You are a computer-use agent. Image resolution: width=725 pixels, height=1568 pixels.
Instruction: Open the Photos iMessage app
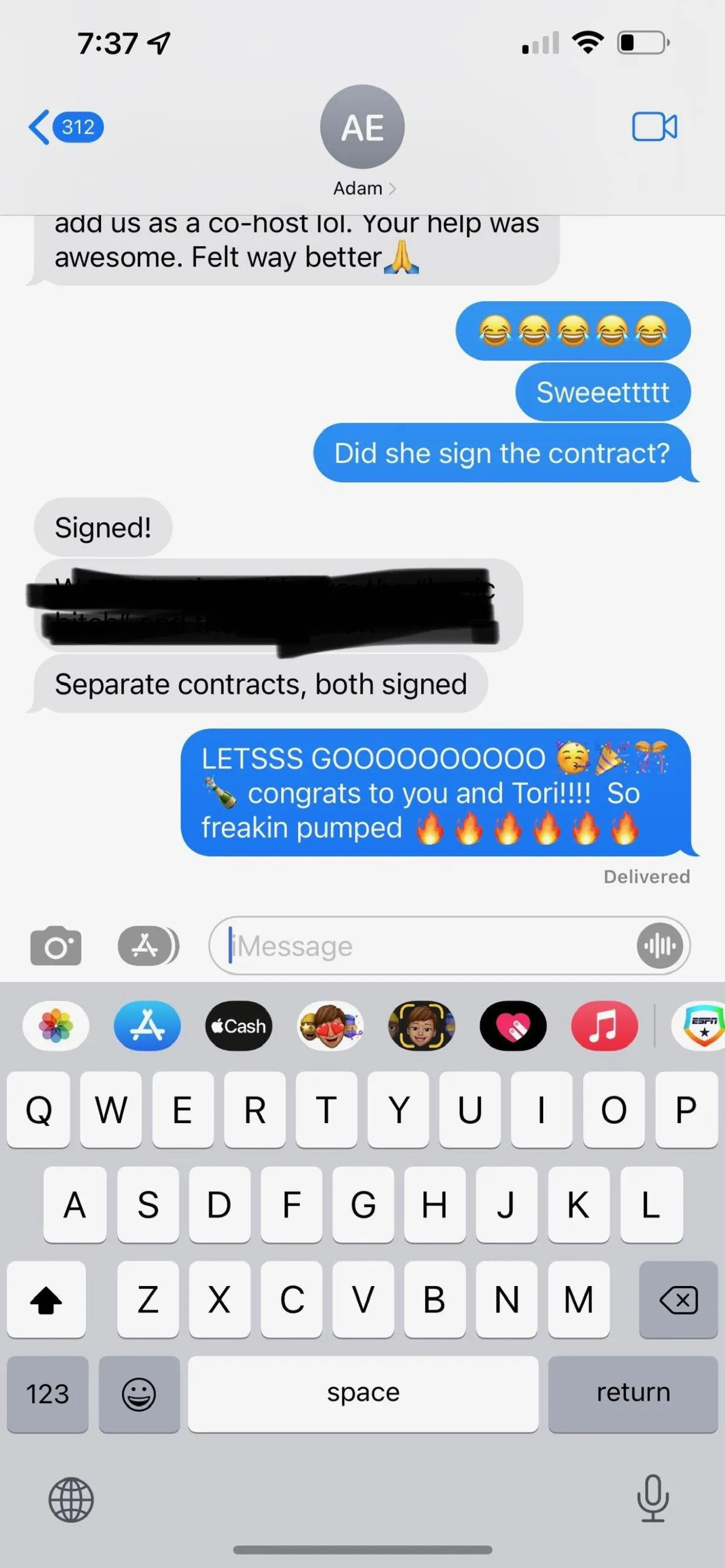click(x=56, y=1026)
